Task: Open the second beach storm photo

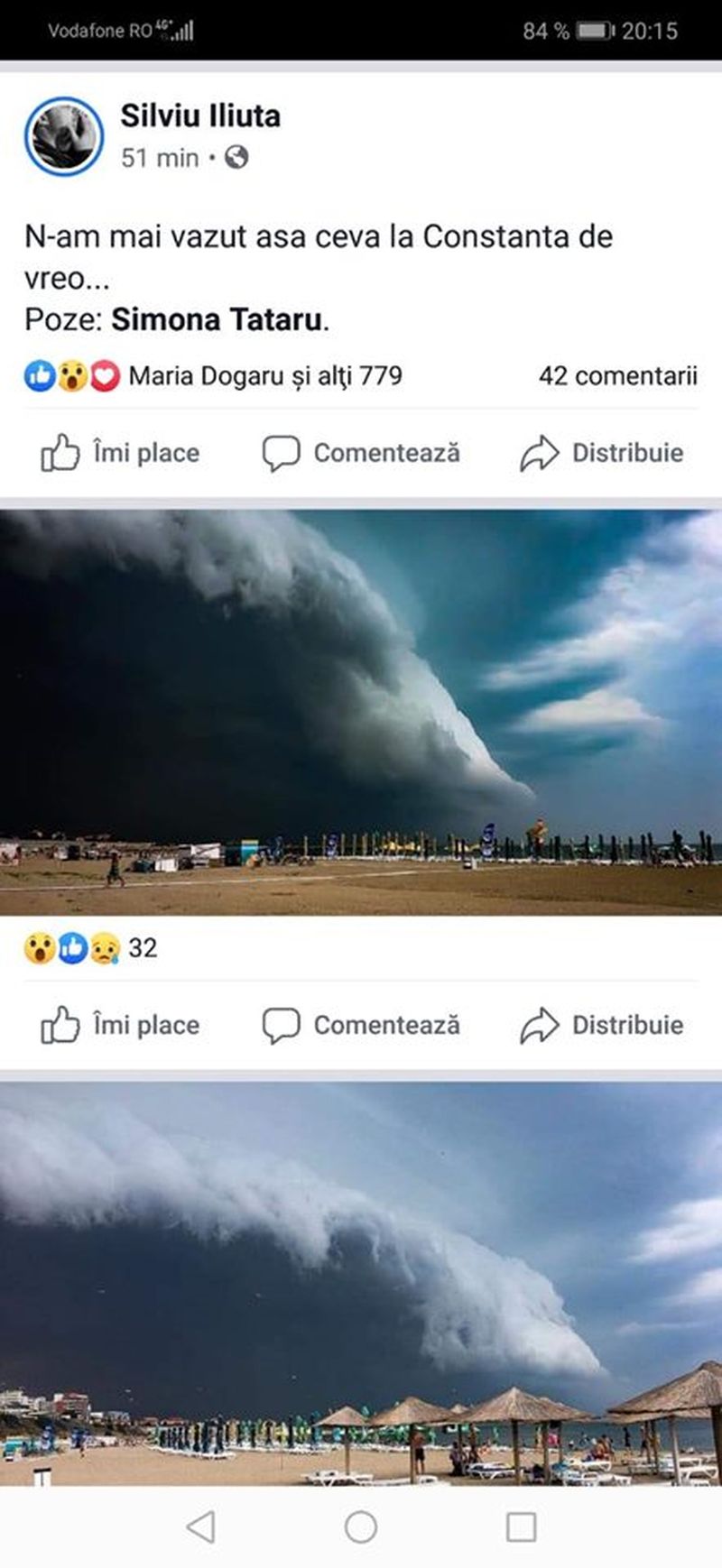Action: tap(361, 1281)
